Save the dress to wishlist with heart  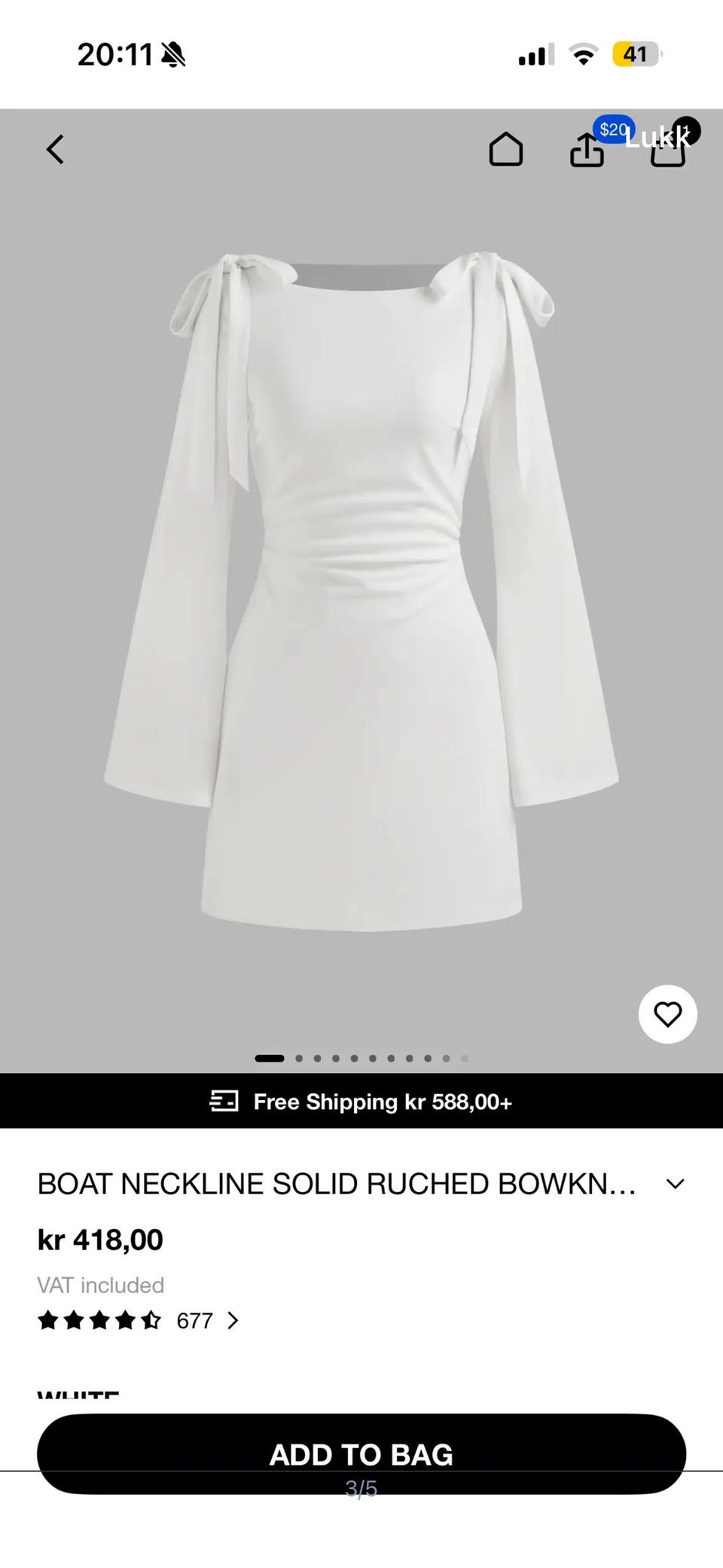tap(667, 1014)
